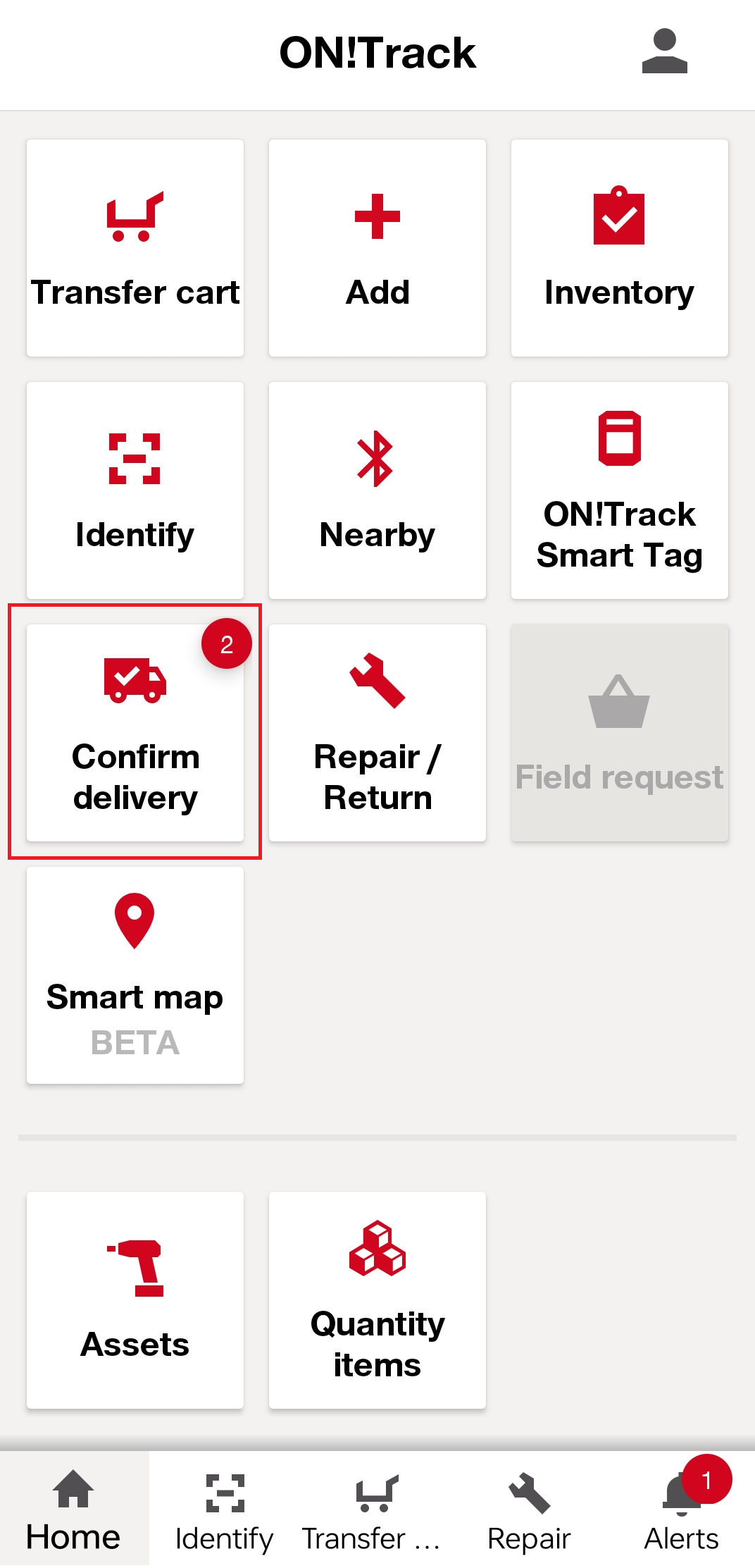
Task: View the Alerts tab
Action: coord(681,1510)
